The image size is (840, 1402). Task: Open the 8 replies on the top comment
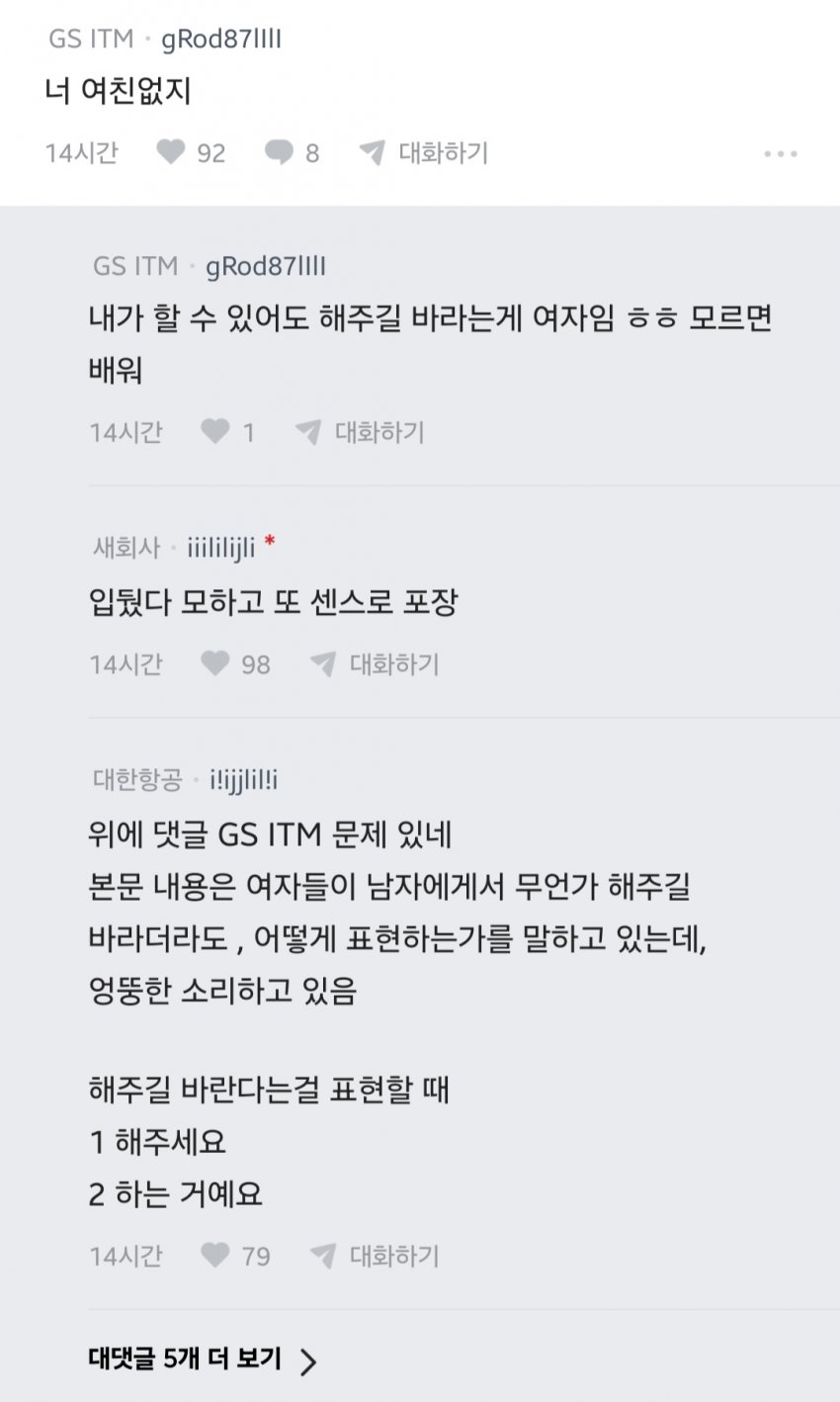pos(280,153)
